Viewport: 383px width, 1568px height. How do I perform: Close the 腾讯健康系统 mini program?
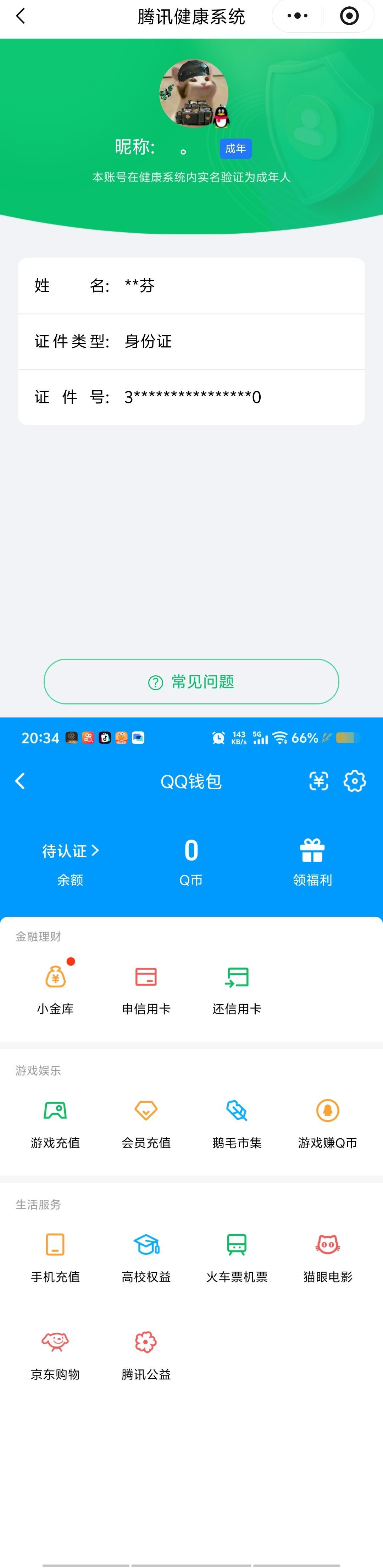tap(349, 16)
